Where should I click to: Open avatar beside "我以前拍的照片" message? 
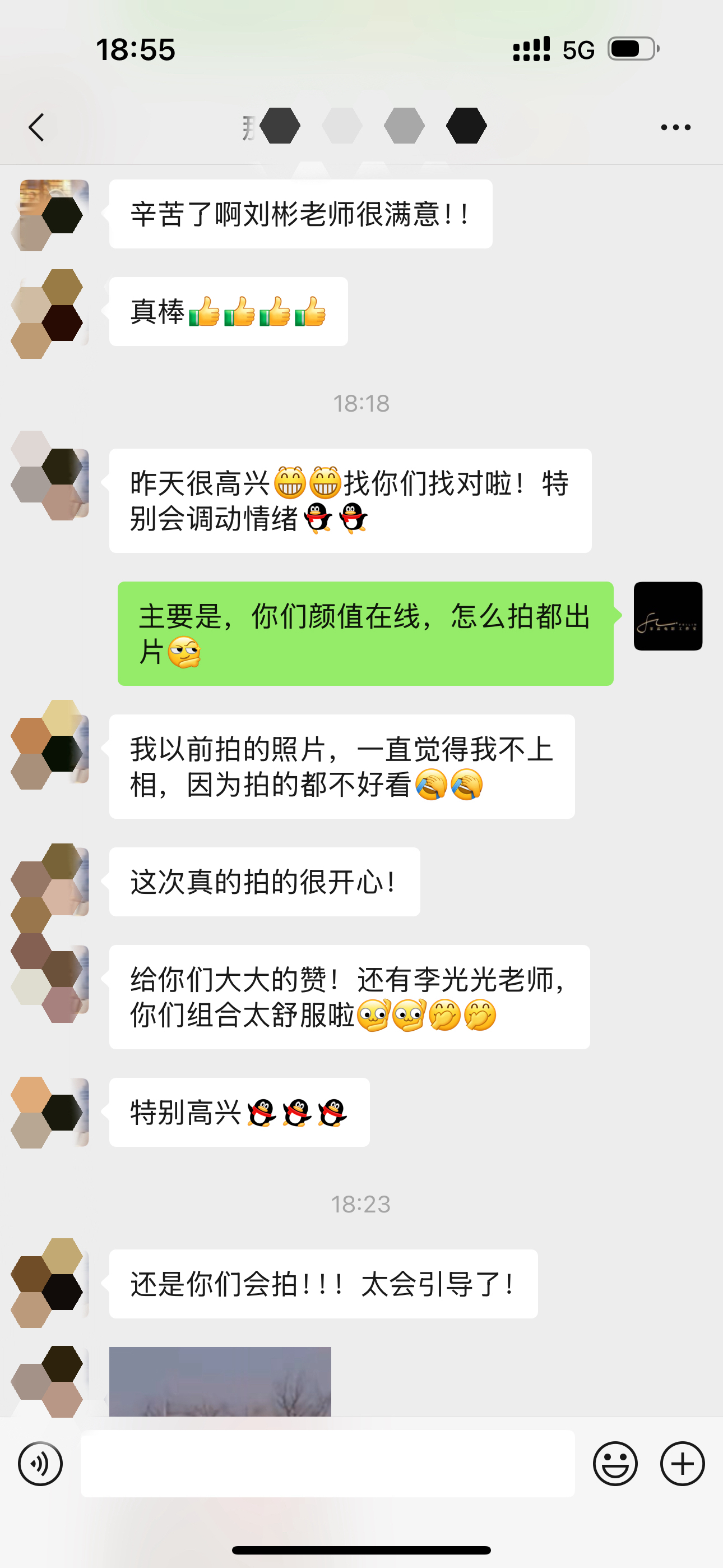[x=54, y=749]
